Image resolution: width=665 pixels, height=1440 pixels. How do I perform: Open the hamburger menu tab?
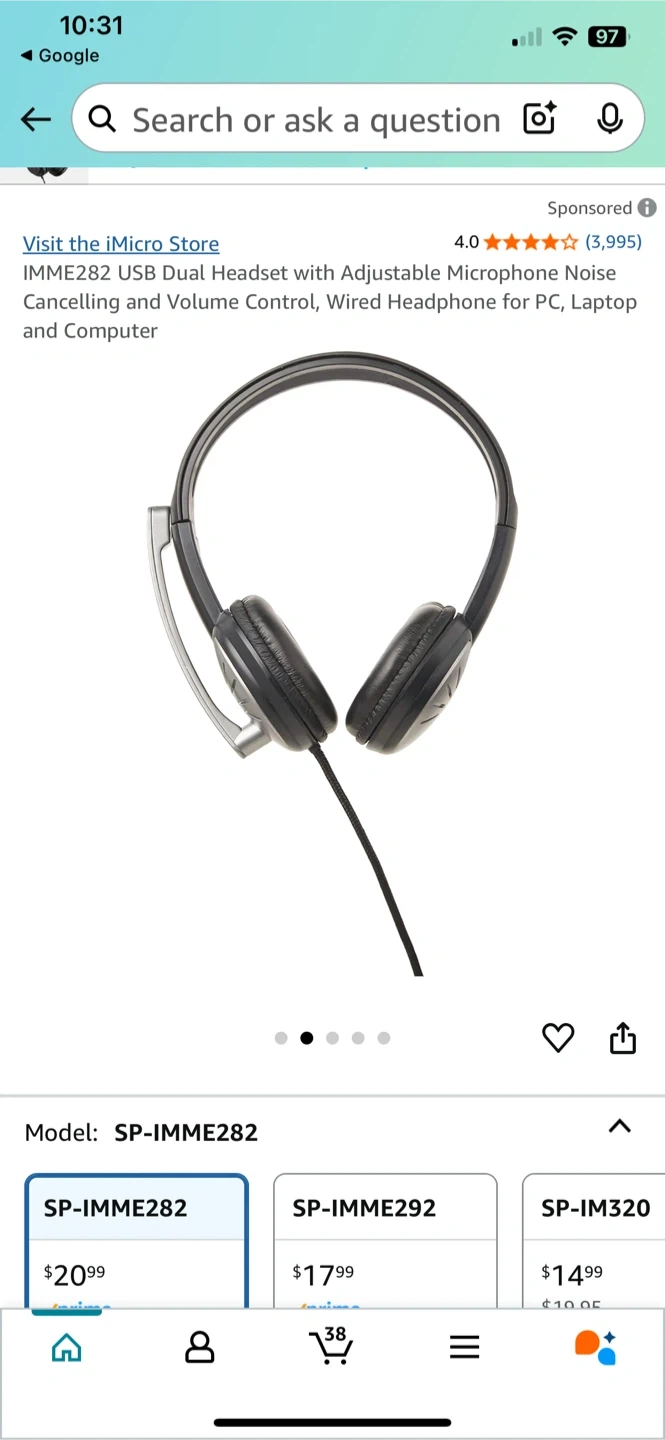coord(464,1348)
